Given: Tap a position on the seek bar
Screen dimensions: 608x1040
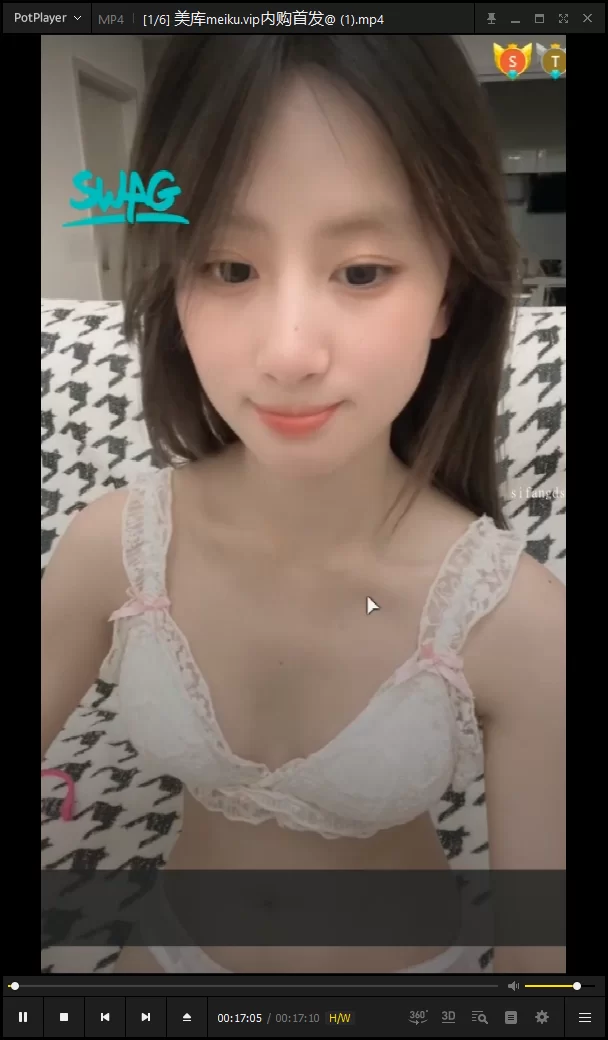Looking at the screenshot, I should tap(250, 986).
